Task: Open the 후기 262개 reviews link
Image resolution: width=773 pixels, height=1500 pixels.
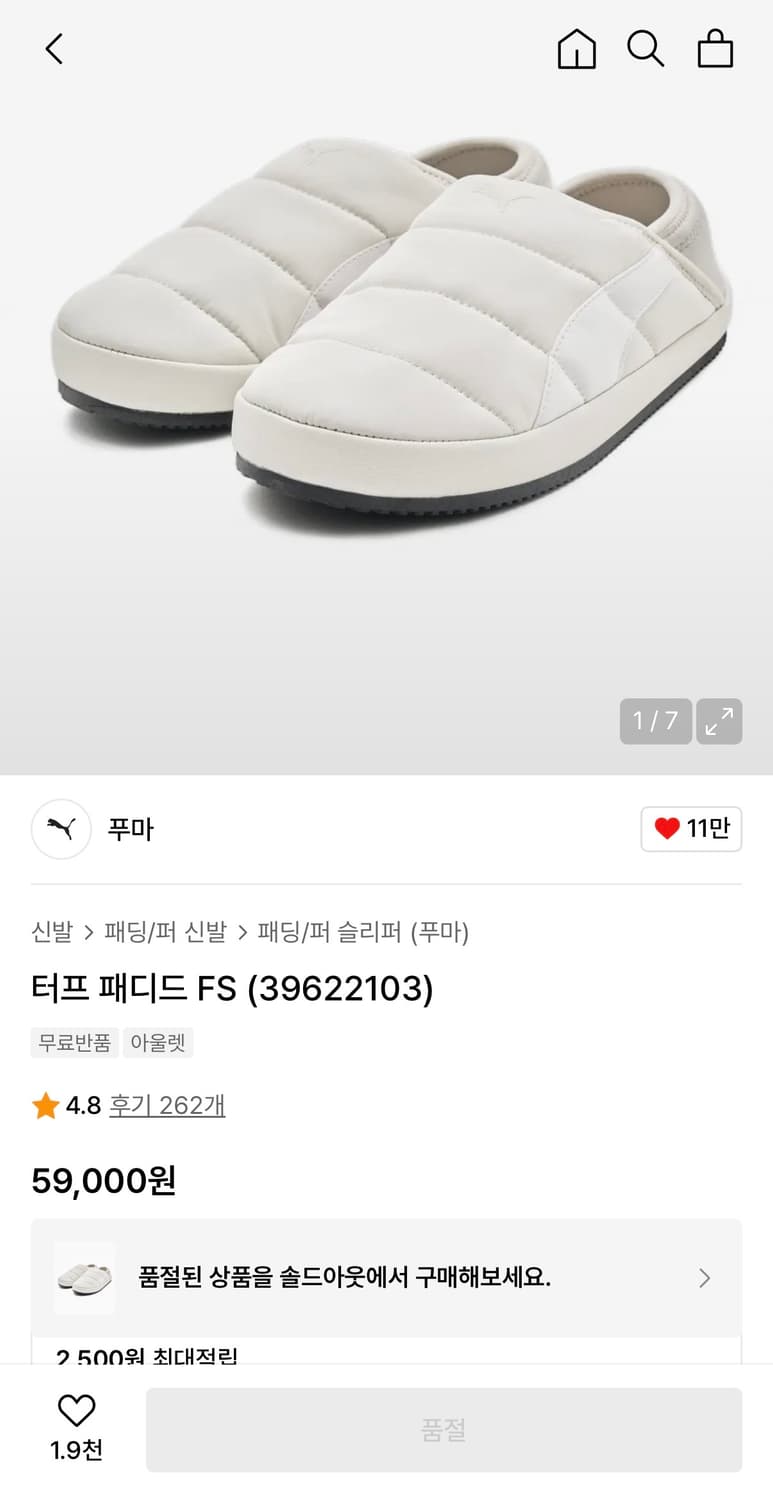Action: tap(167, 1105)
